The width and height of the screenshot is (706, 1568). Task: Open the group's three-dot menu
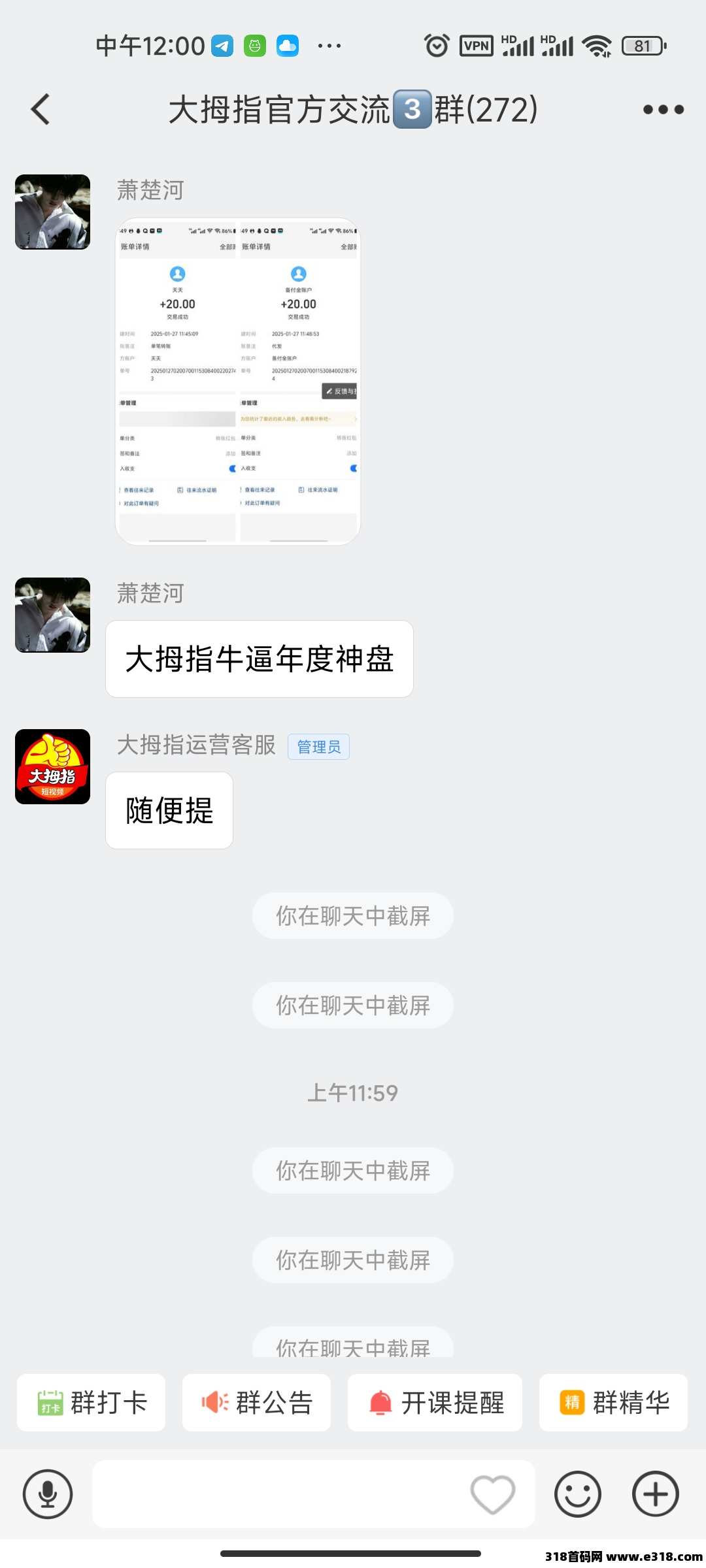[663, 109]
